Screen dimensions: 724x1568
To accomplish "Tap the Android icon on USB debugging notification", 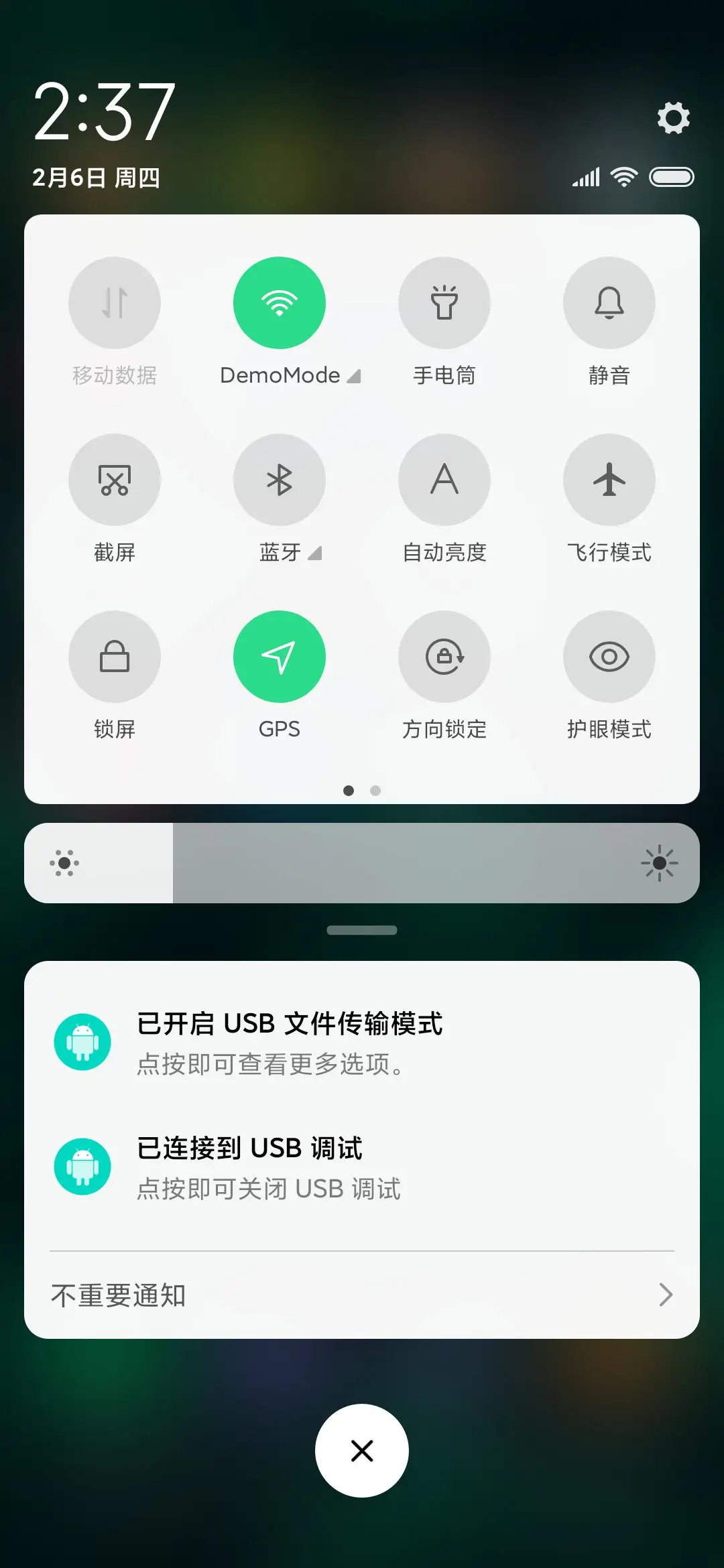I will 82,1165.
